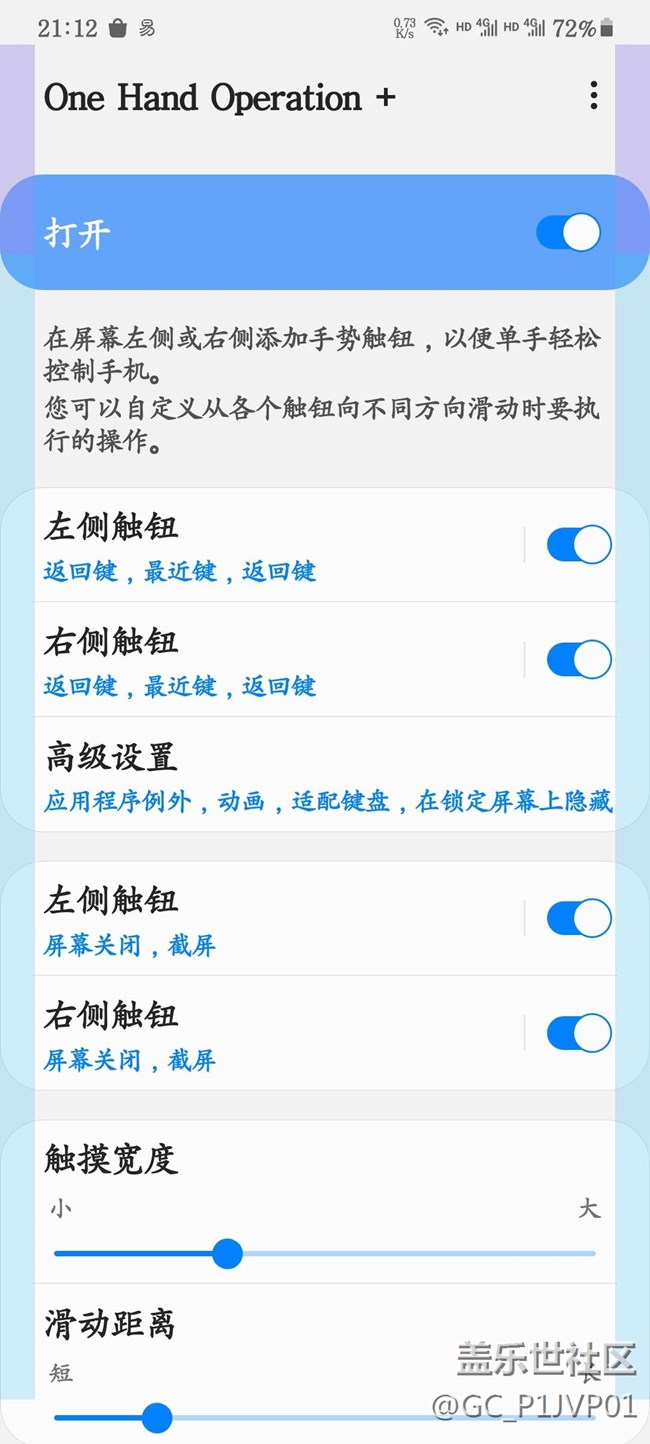The height and width of the screenshot is (1444, 650).
Task: Turn off the 打开 master switch
Action: [x=568, y=232]
